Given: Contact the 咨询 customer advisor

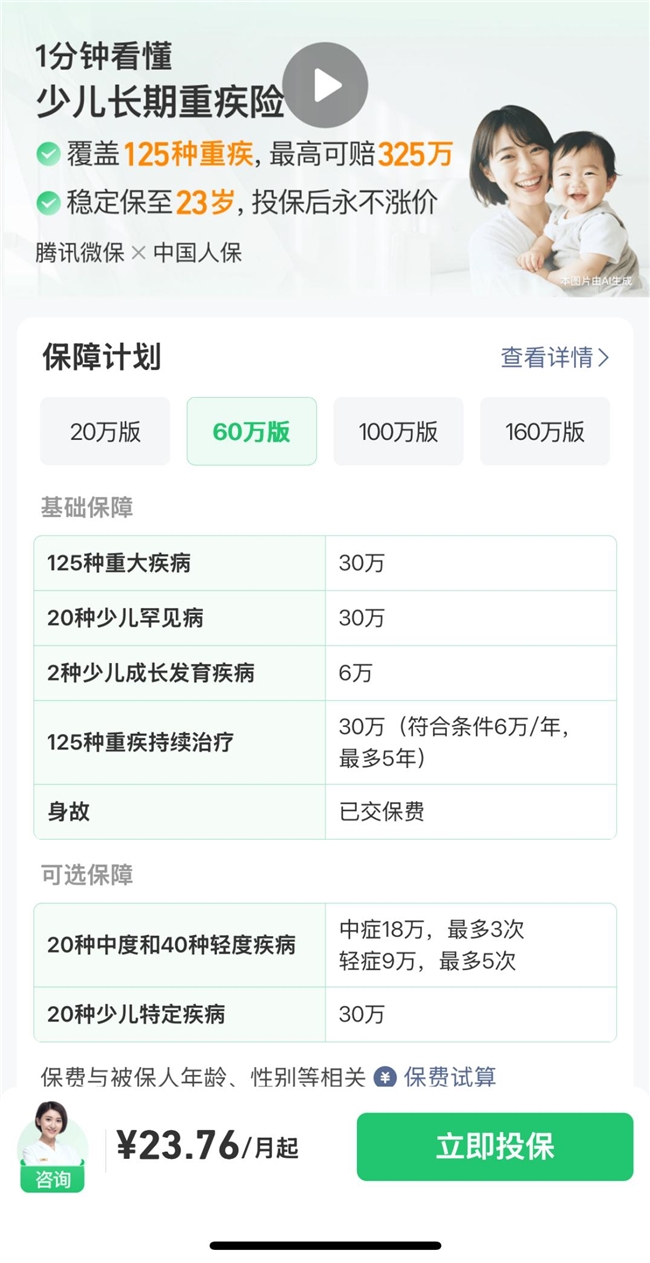Looking at the screenshot, I should (53, 1146).
